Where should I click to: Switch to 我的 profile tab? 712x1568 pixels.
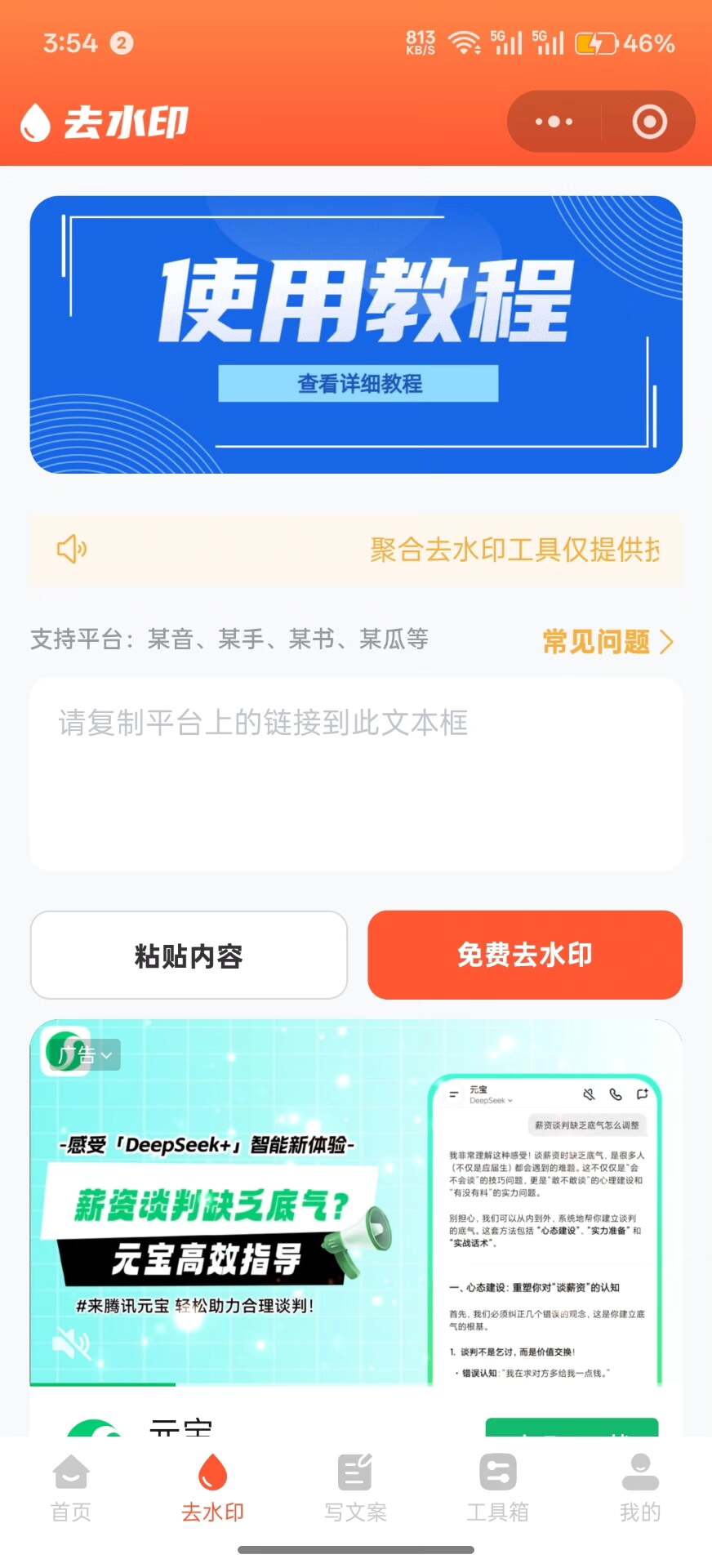coord(640,1488)
